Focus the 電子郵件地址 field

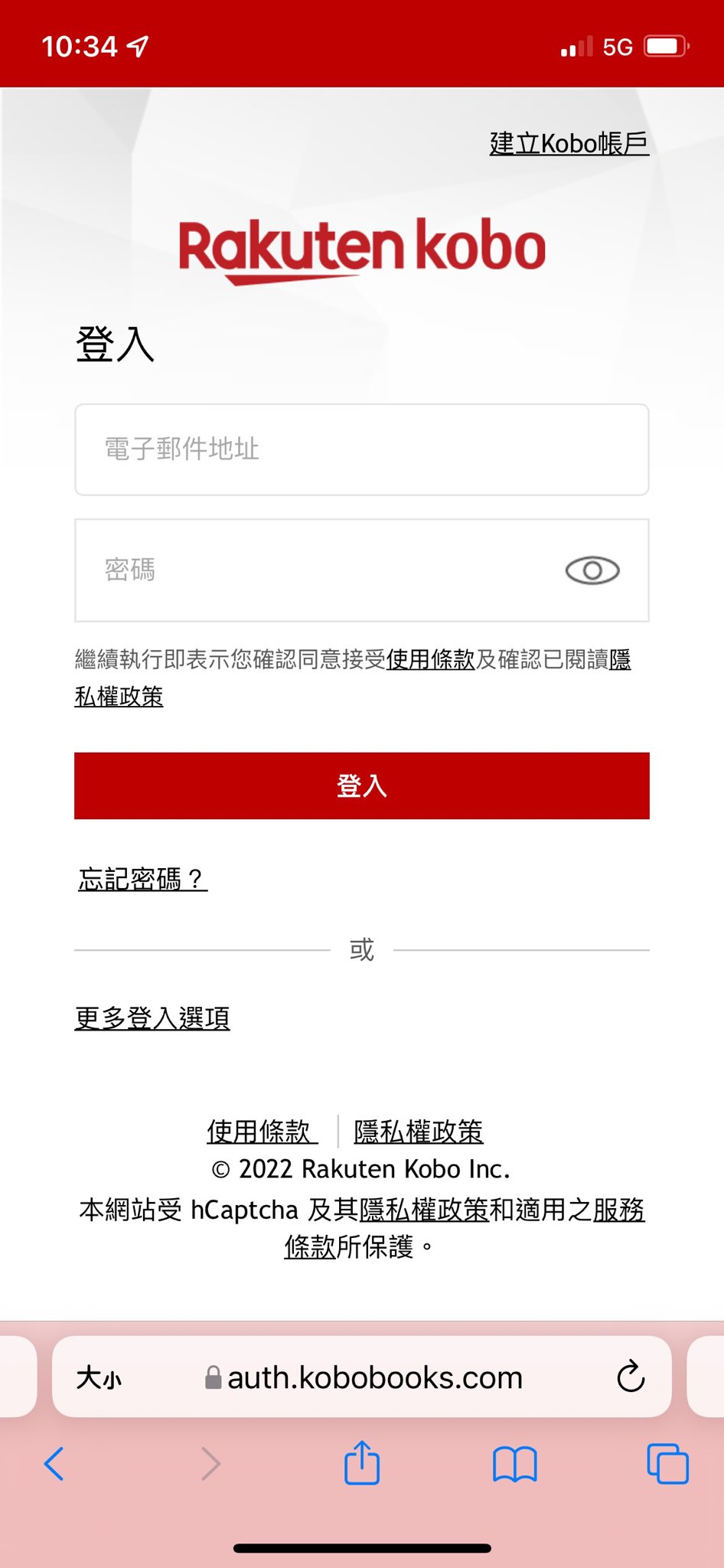tap(361, 449)
